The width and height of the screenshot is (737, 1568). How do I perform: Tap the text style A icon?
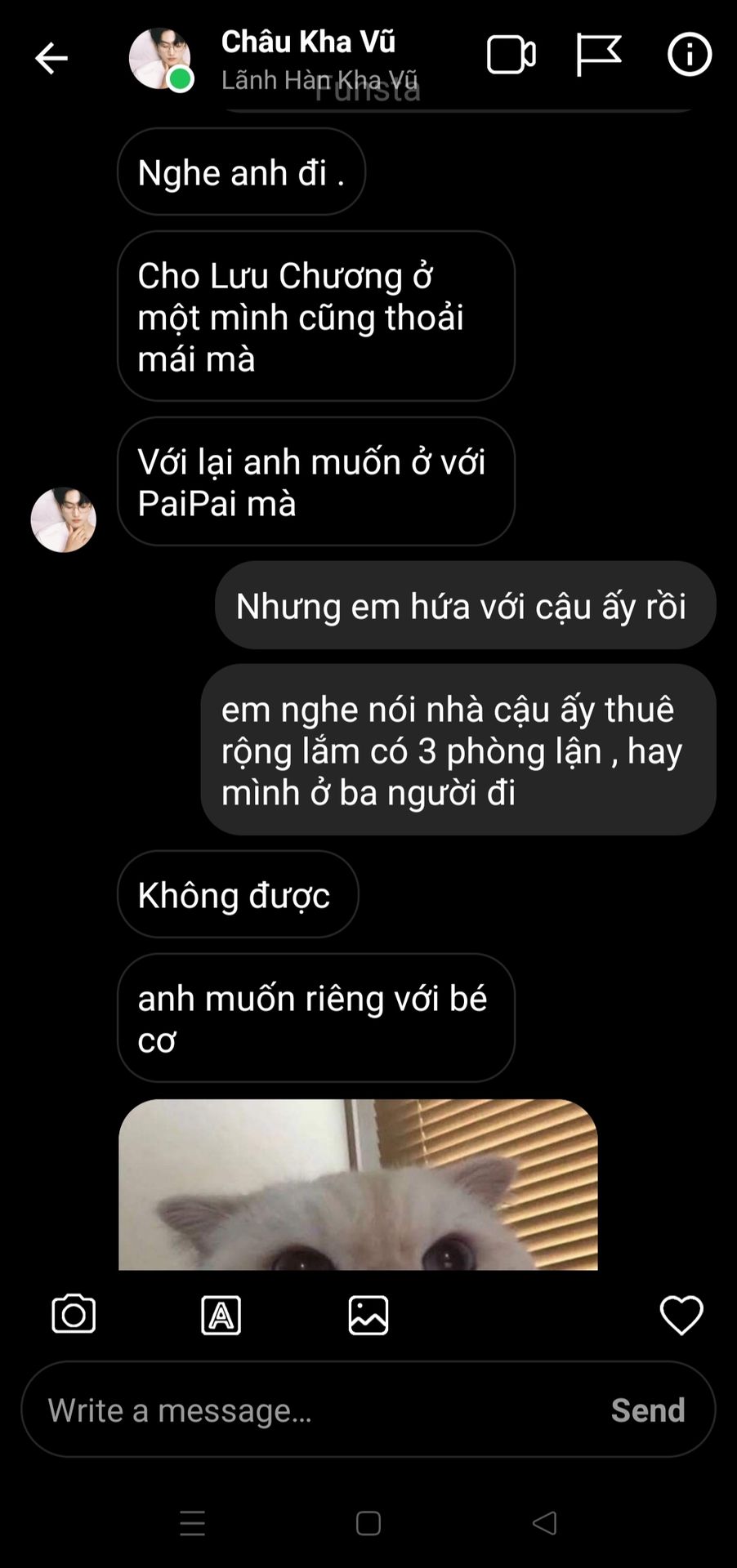[x=221, y=1316]
